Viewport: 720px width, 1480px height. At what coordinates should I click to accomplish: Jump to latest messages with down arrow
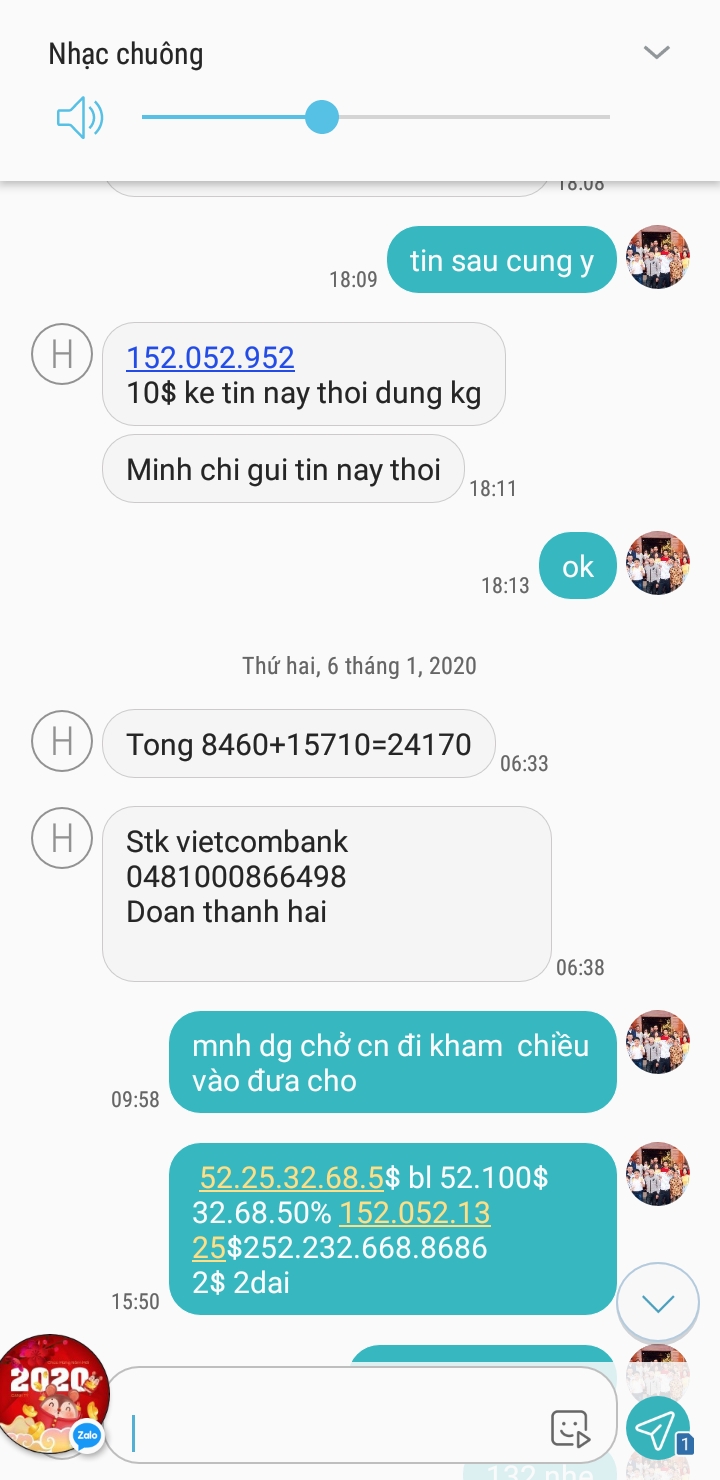(657, 1303)
